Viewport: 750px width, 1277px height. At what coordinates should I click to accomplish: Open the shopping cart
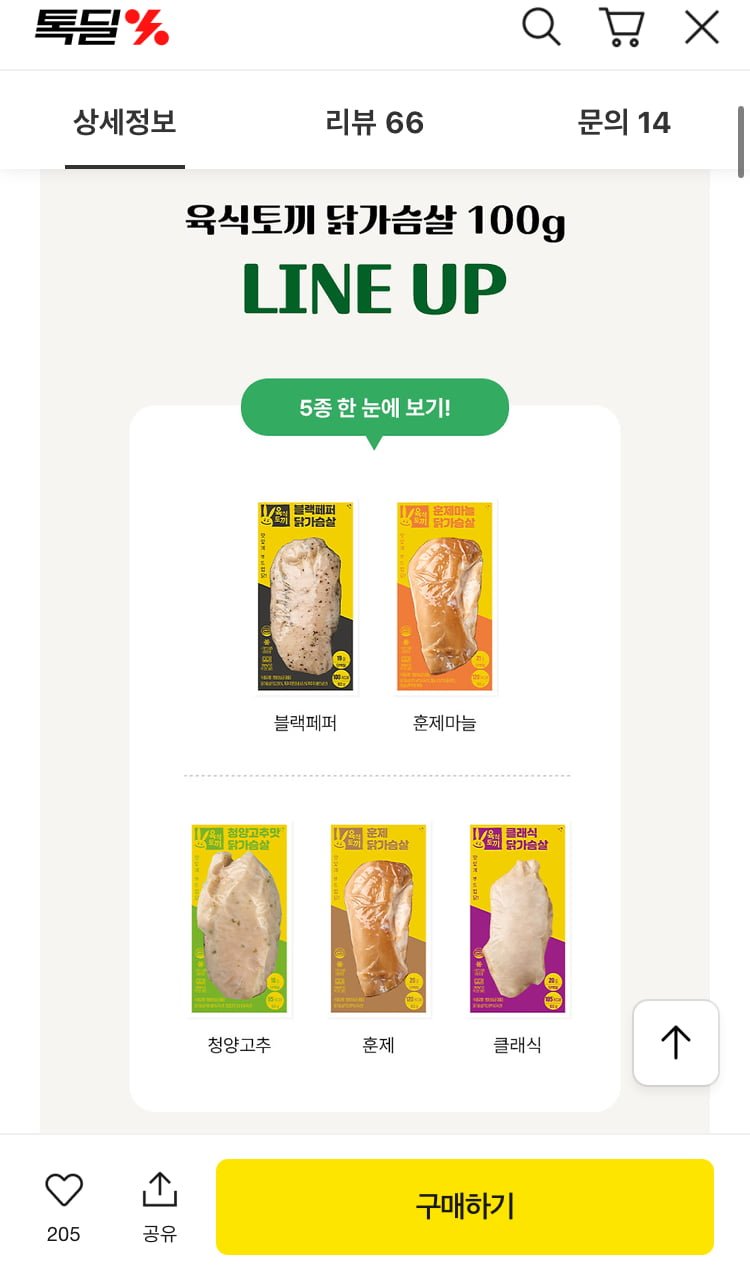(x=621, y=27)
